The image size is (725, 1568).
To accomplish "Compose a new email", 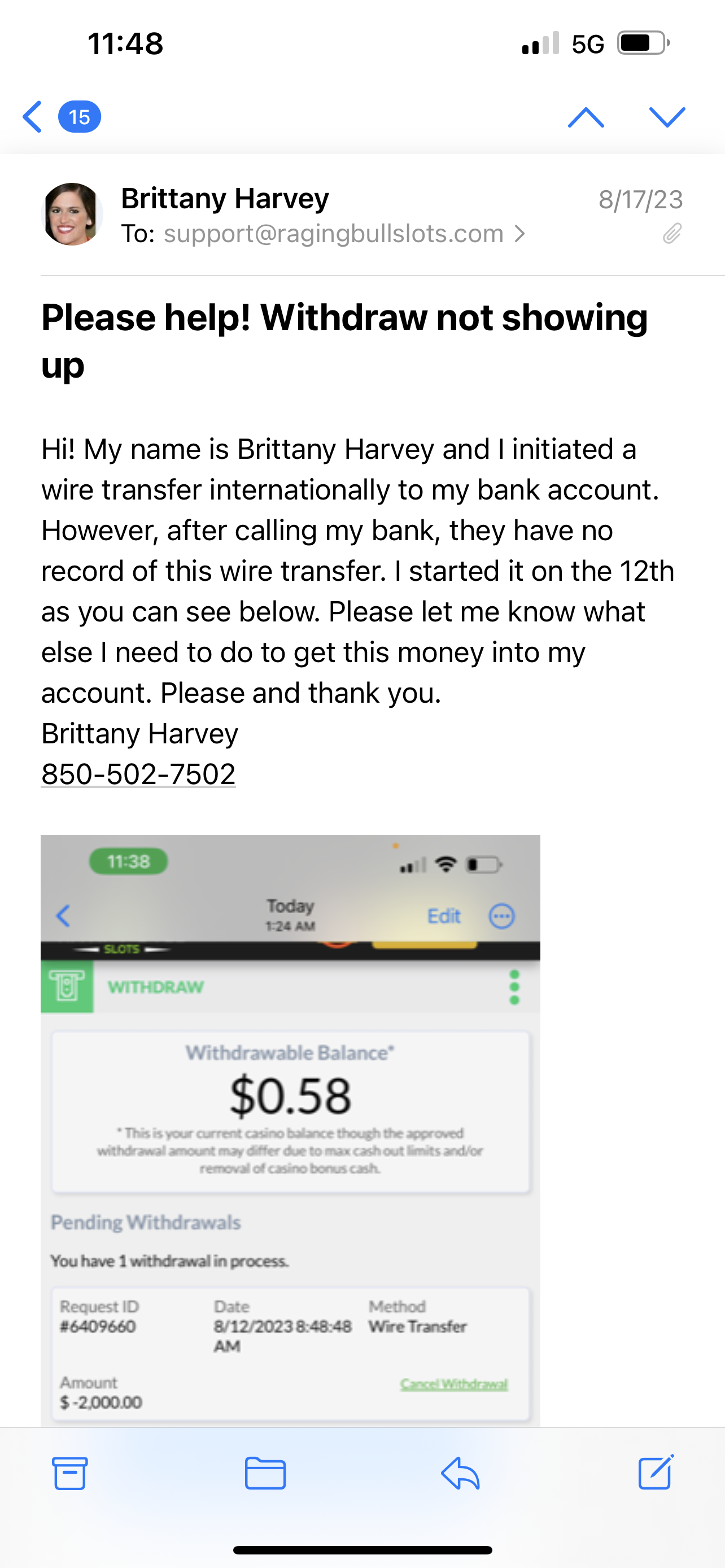I will (656, 1473).
